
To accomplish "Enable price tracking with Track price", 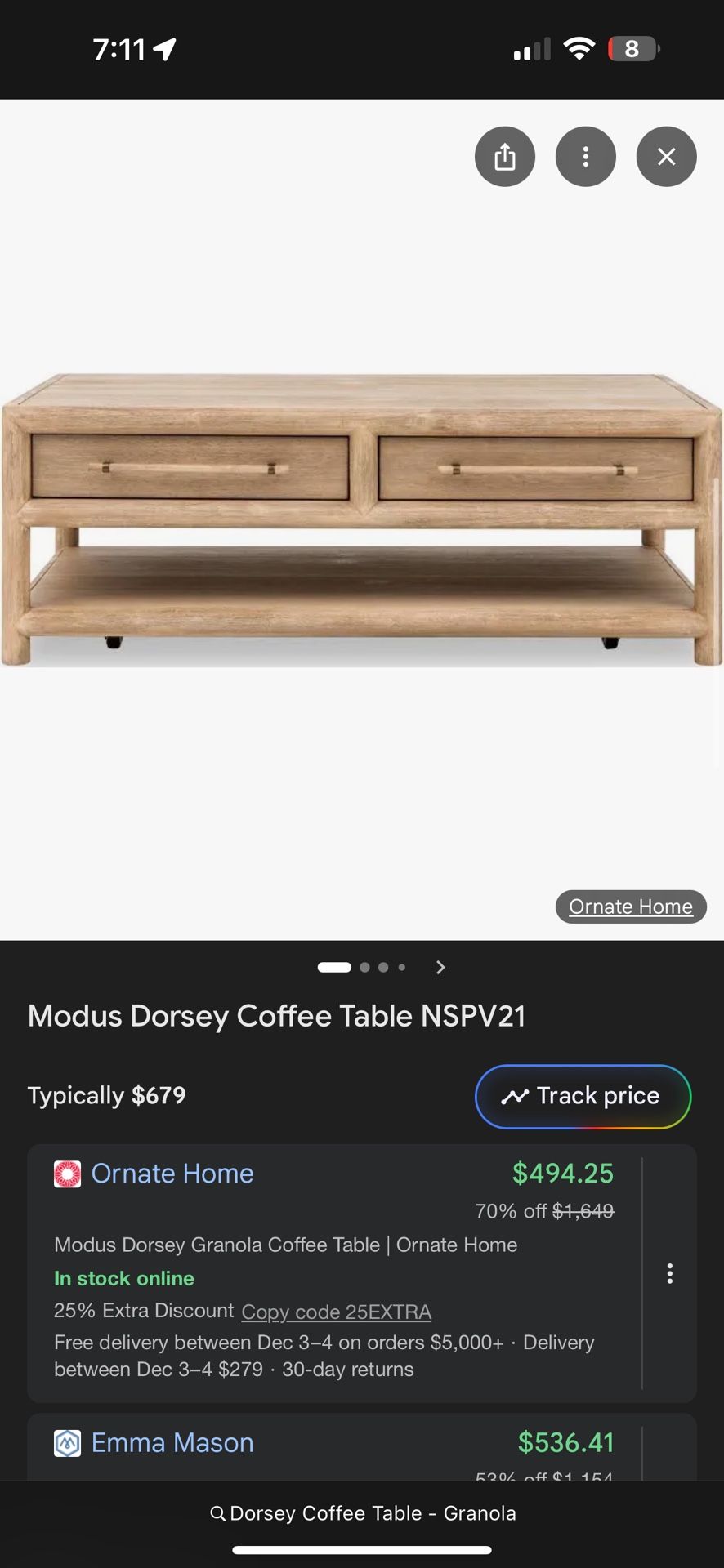I will [x=582, y=1096].
